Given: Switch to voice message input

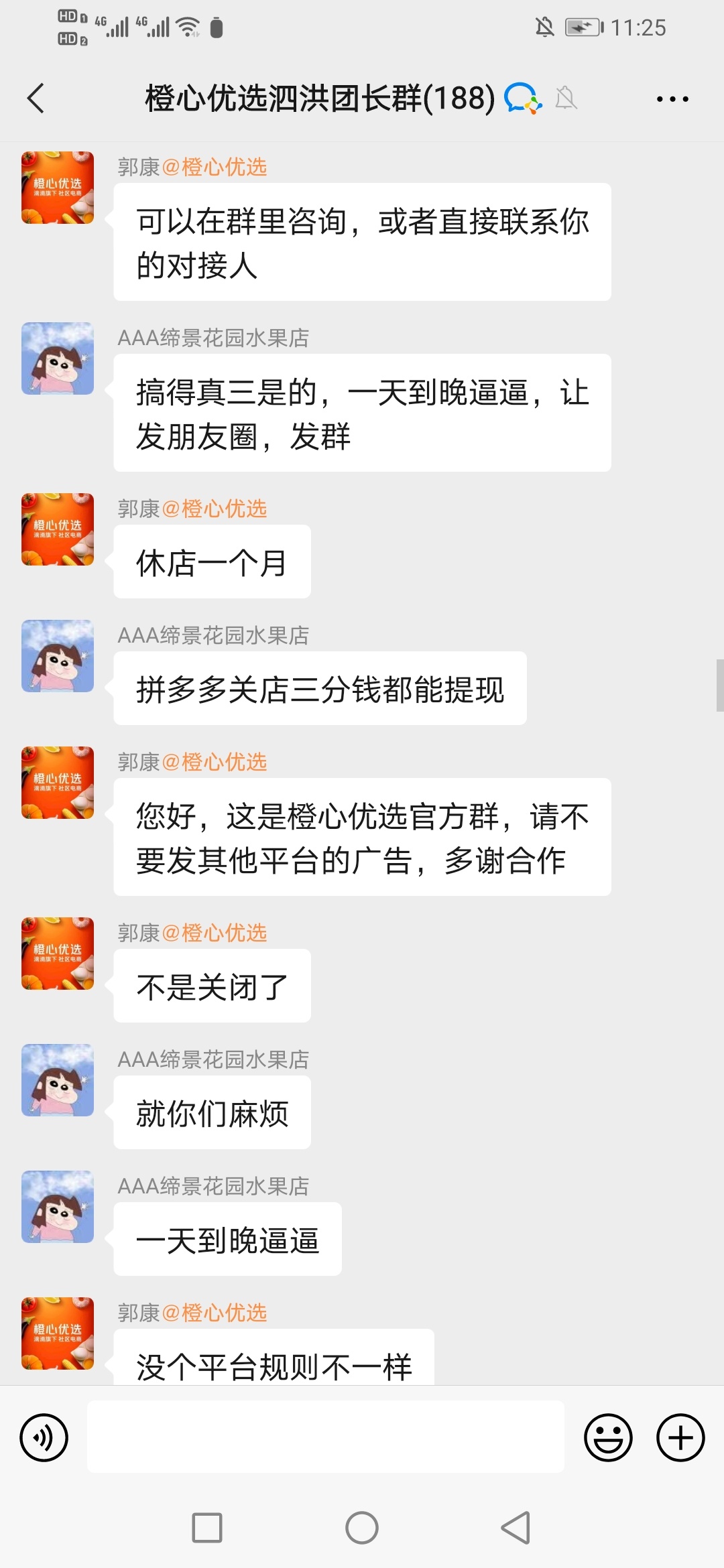Looking at the screenshot, I should (44, 1437).
